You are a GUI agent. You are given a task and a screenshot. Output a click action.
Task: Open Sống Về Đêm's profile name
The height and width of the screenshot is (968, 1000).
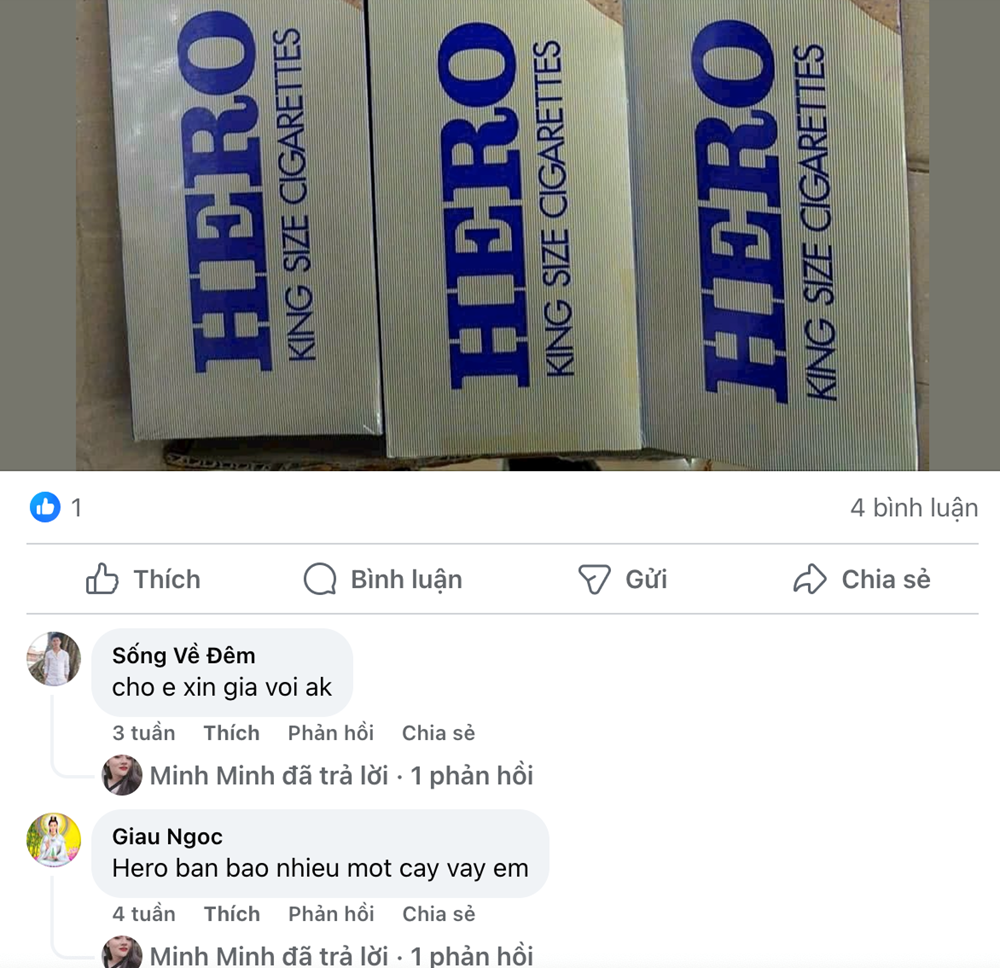(x=183, y=655)
